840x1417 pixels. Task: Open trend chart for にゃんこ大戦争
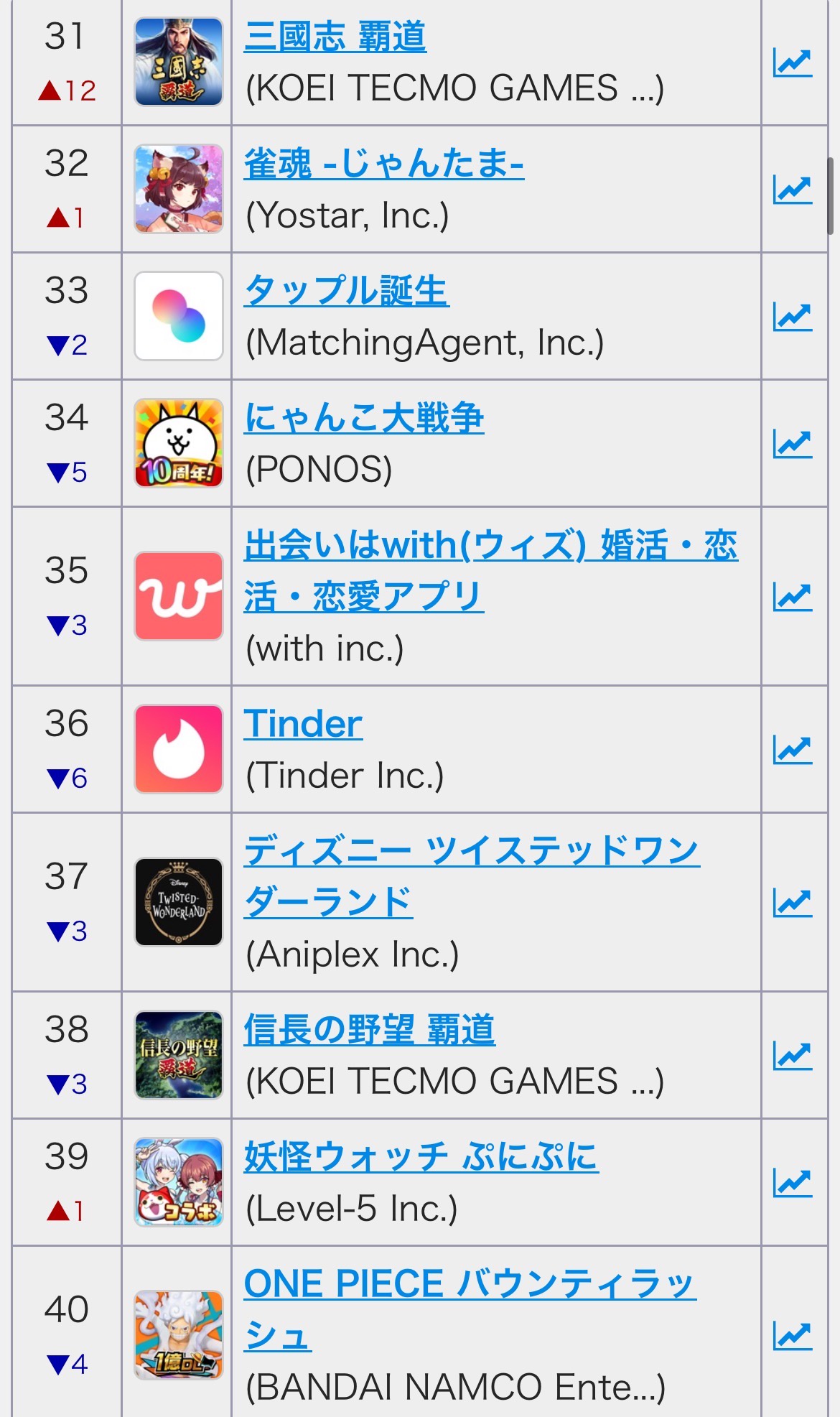(x=792, y=444)
